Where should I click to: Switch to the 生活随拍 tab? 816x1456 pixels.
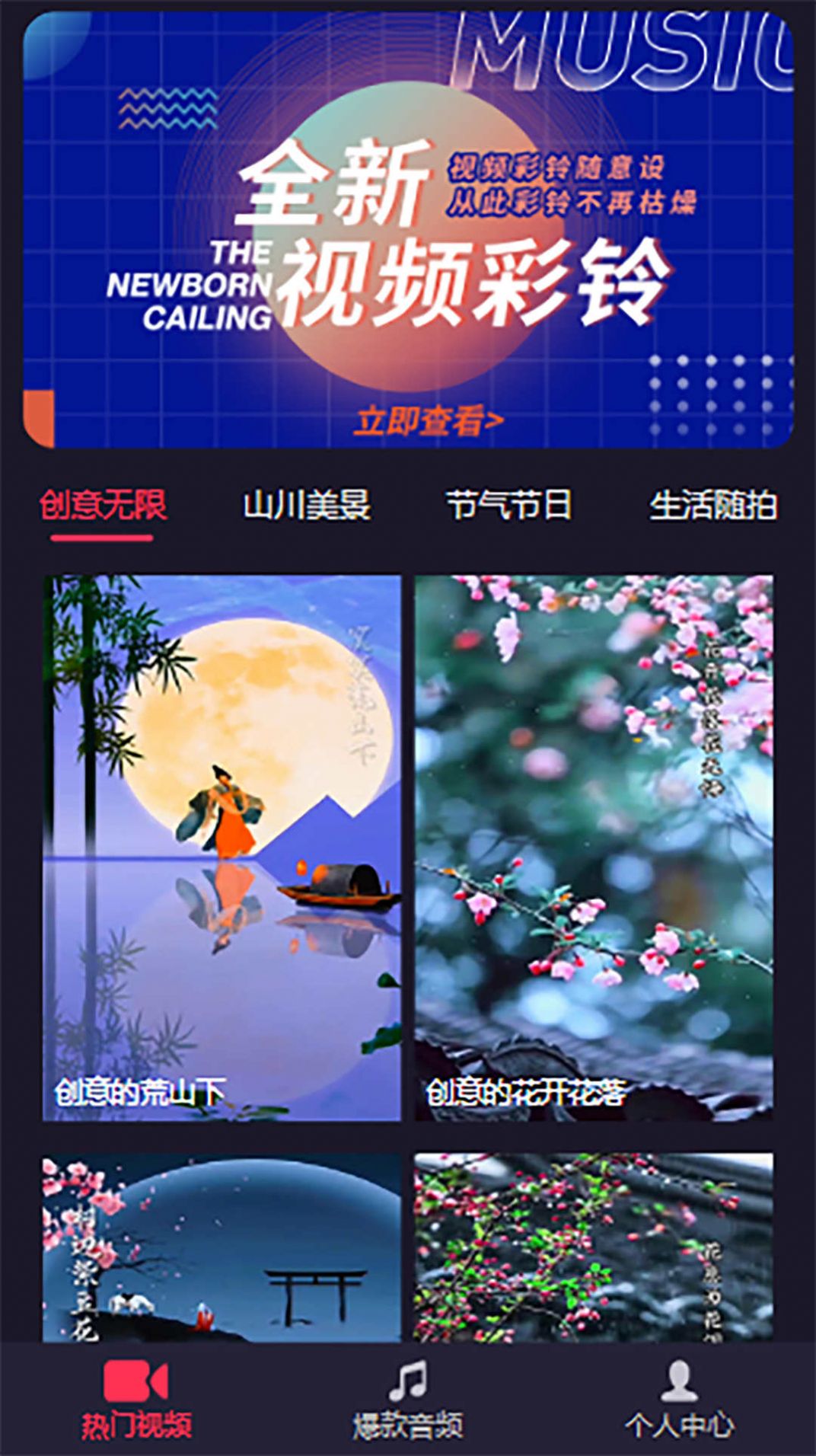(x=712, y=506)
